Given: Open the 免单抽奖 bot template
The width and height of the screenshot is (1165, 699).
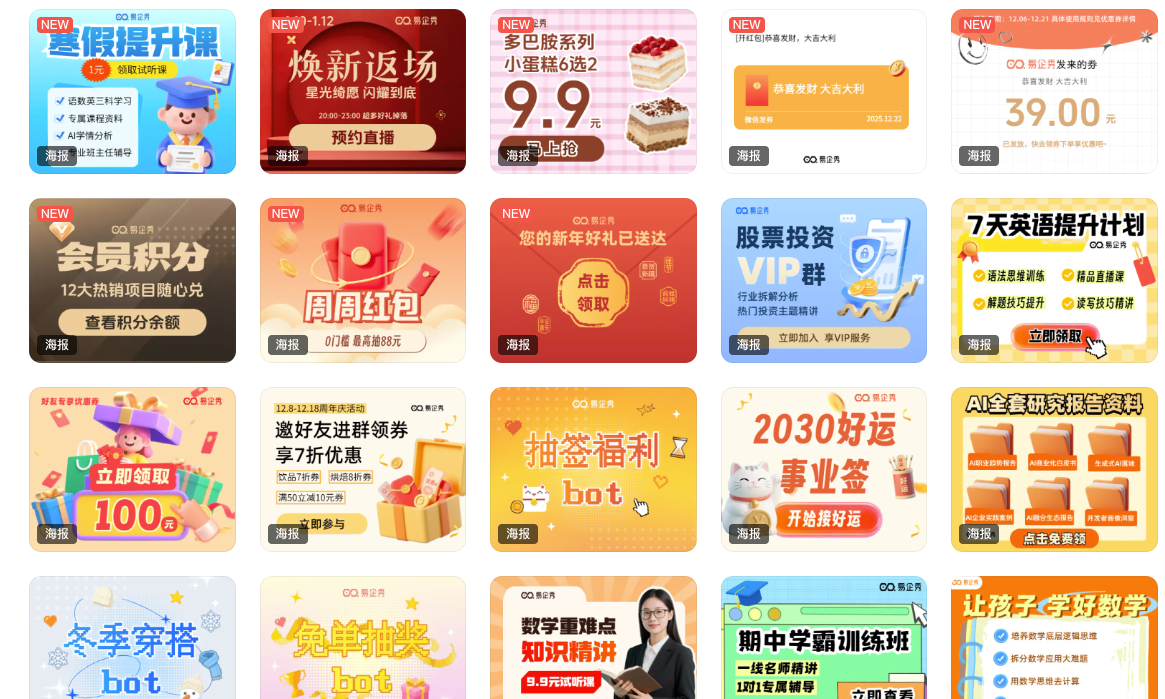Looking at the screenshot, I should 362,640.
